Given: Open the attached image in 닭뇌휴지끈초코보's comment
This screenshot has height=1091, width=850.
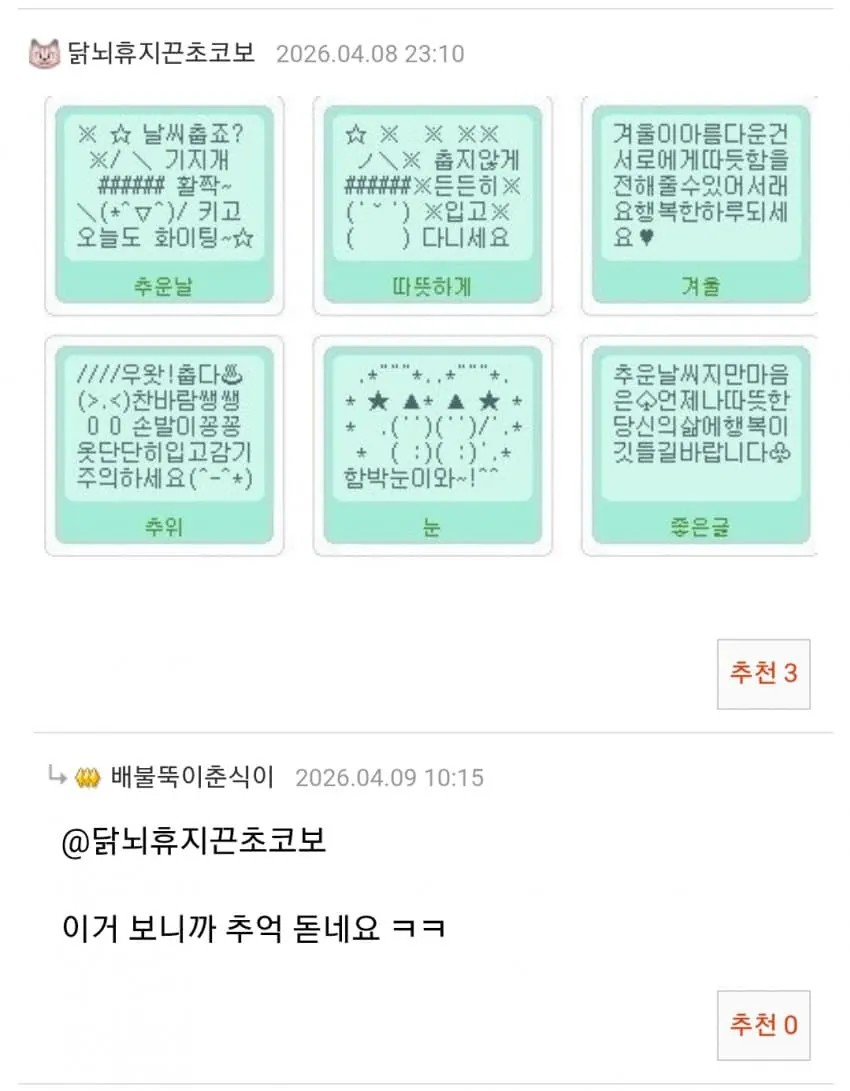Looking at the screenshot, I should [x=430, y=326].
